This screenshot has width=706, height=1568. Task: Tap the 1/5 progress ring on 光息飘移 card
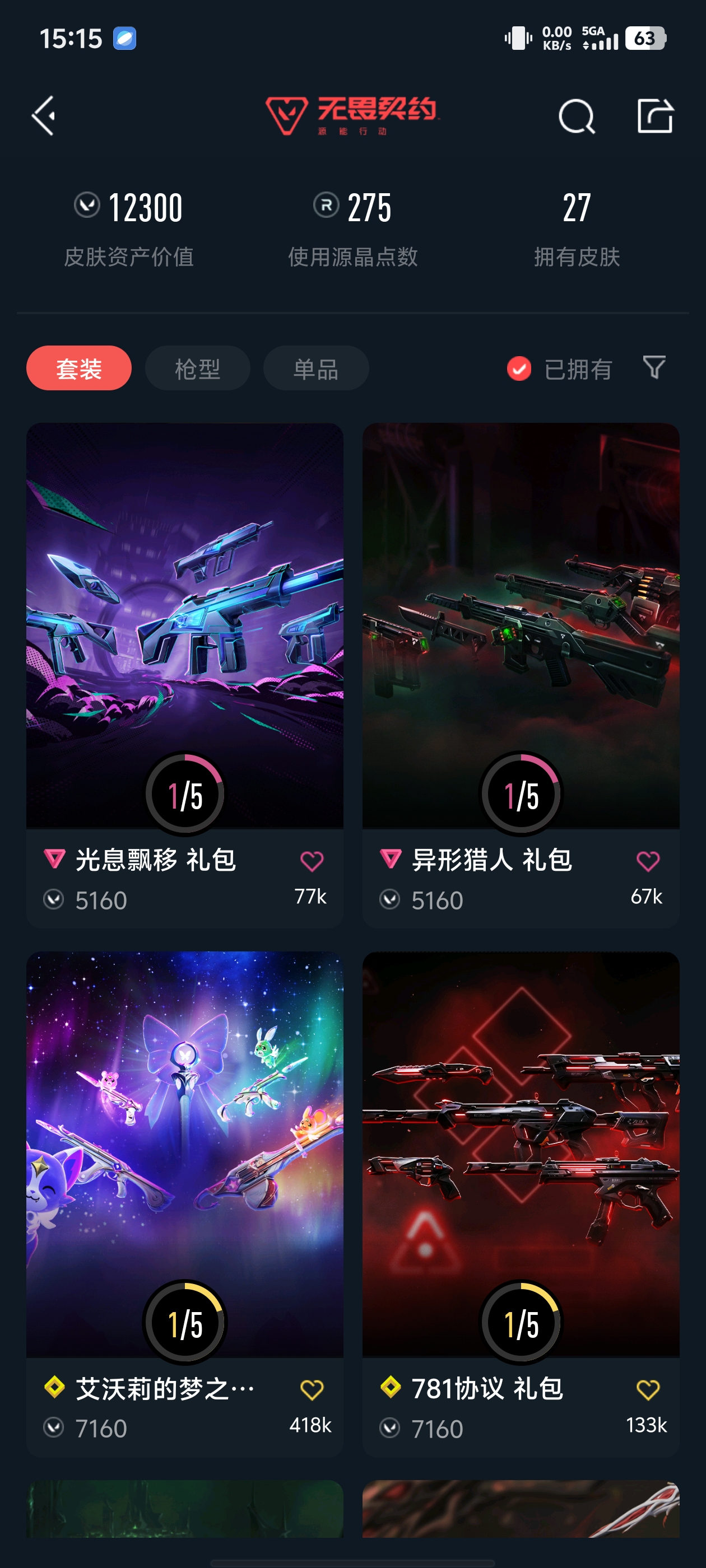pos(185,794)
